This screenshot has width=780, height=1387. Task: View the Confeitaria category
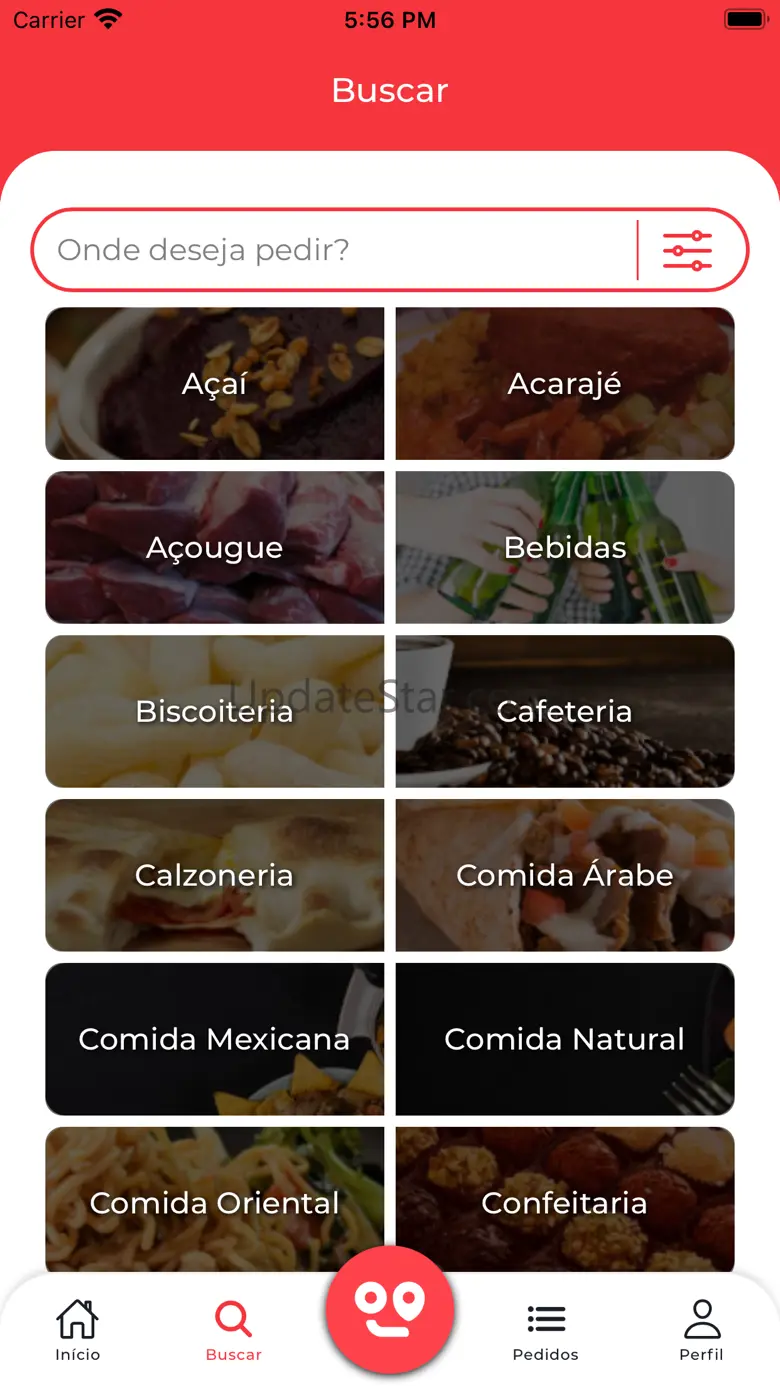tap(565, 1200)
